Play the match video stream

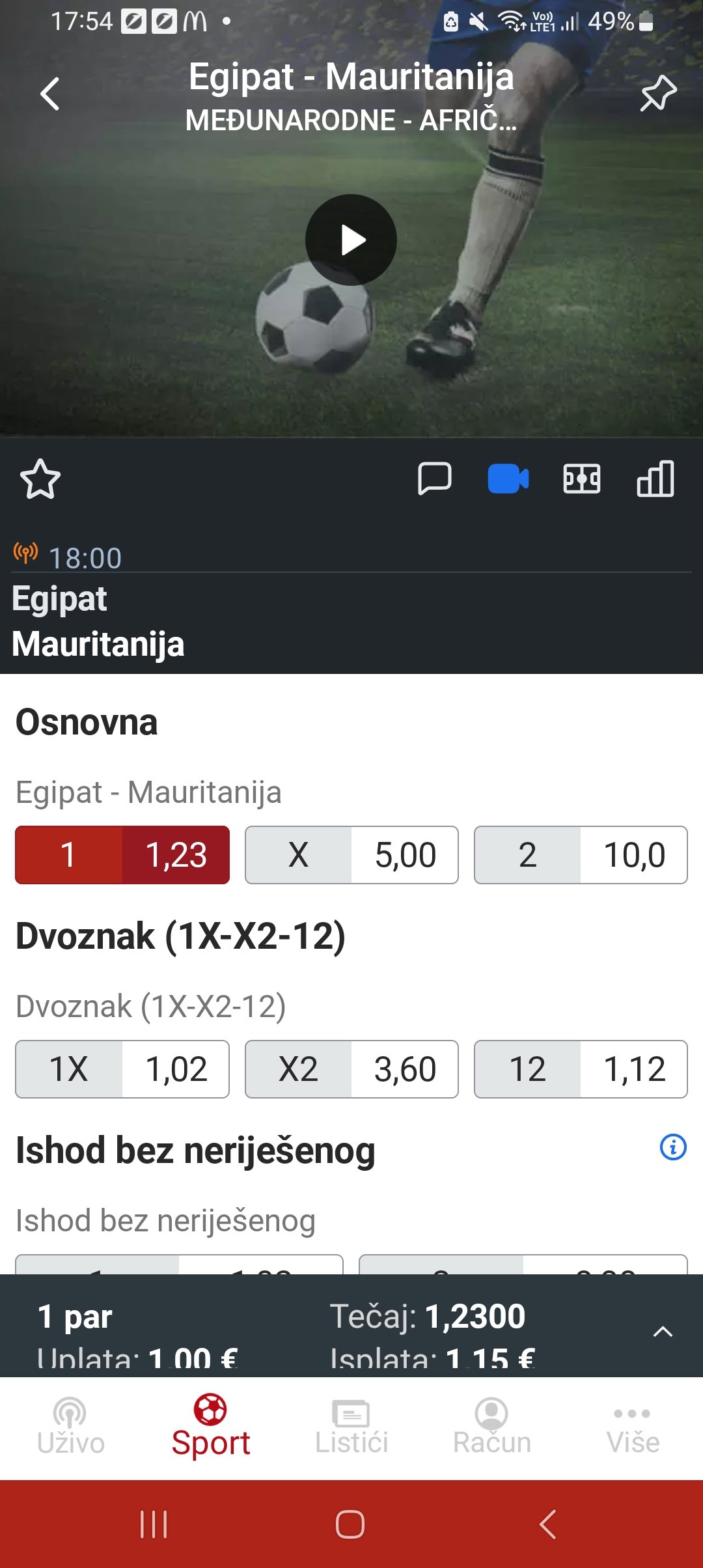click(351, 240)
